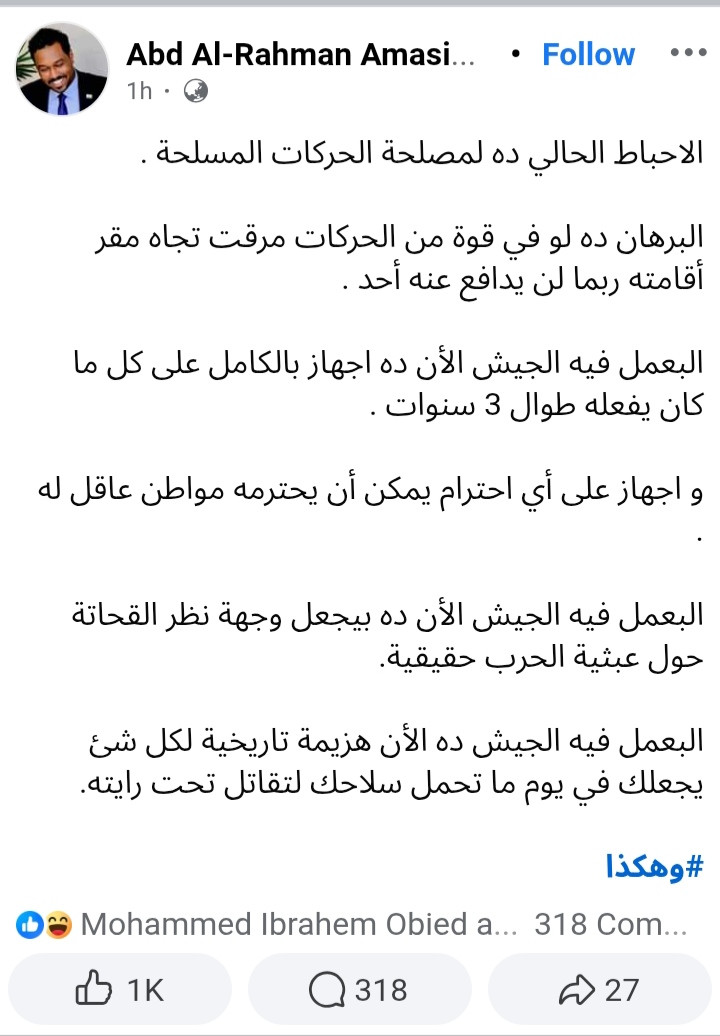
Task: Like this post
Action: coord(120,990)
